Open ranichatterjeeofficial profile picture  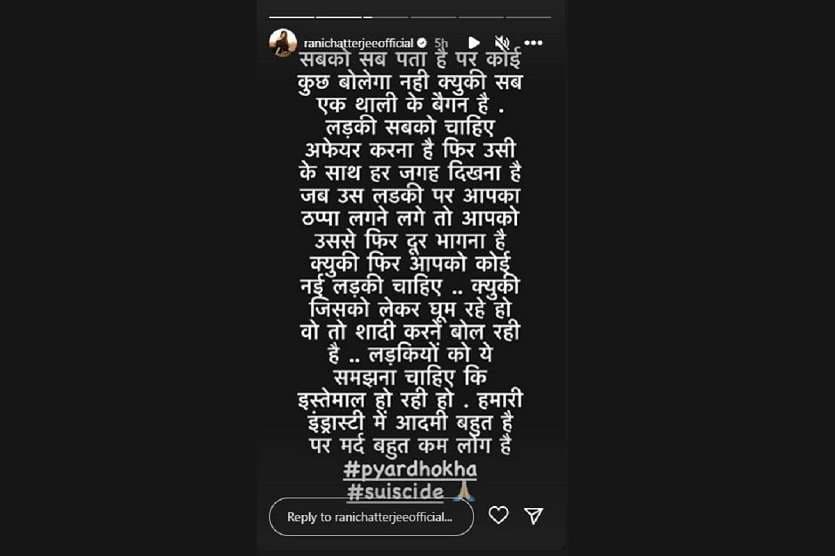(283, 43)
